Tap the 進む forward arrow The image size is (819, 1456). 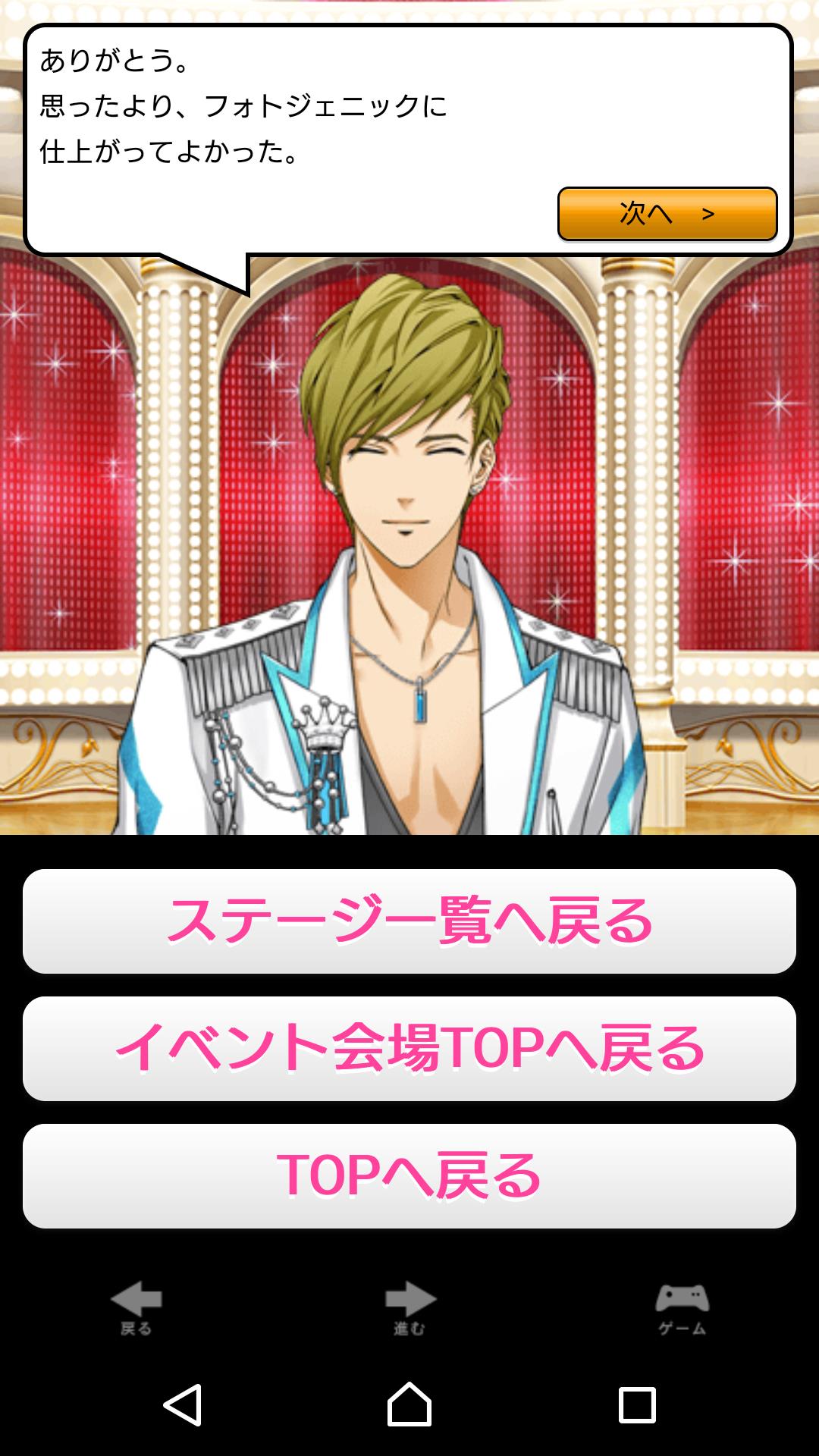(409, 1307)
